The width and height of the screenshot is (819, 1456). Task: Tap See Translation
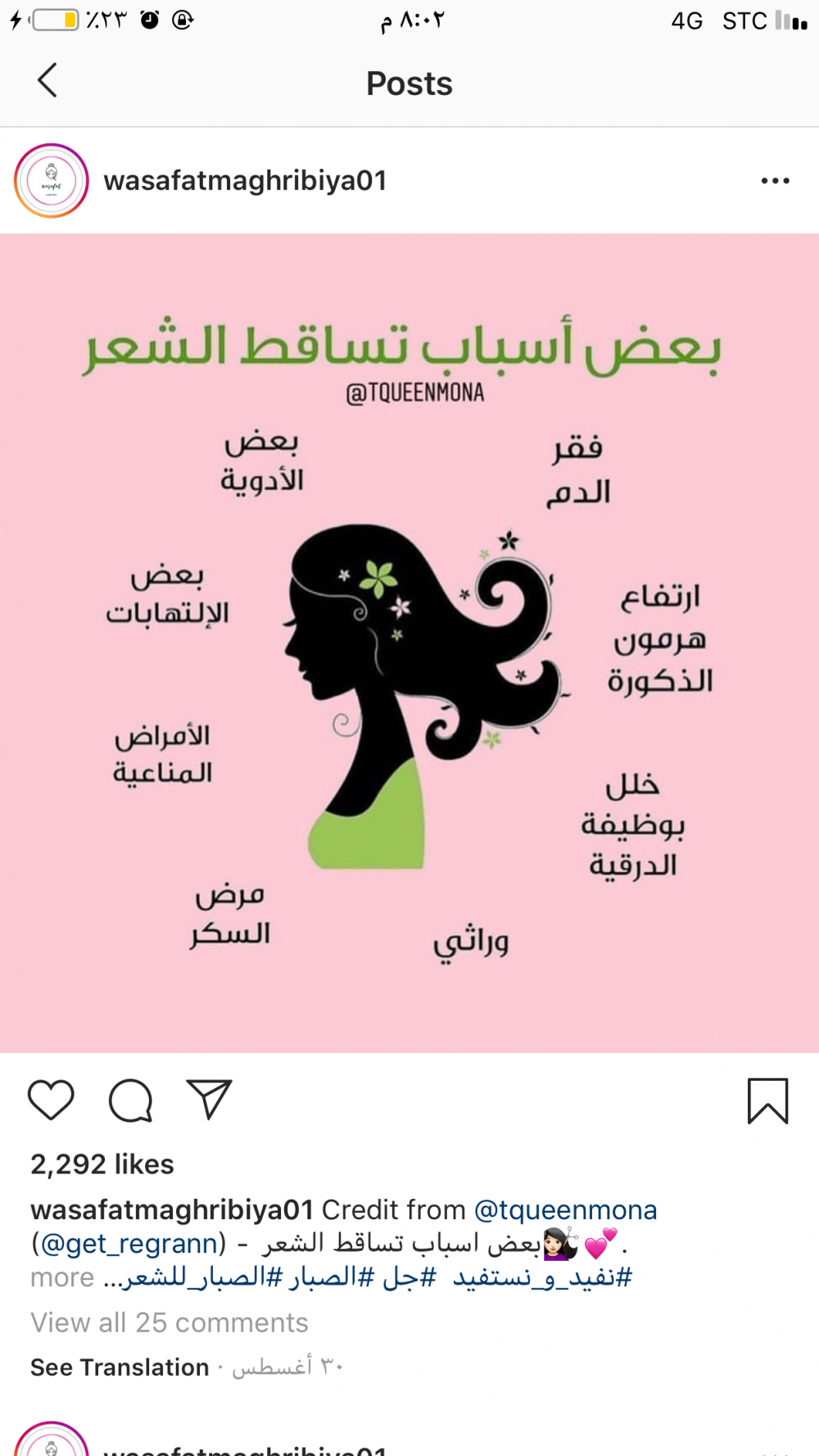tap(120, 1368)
